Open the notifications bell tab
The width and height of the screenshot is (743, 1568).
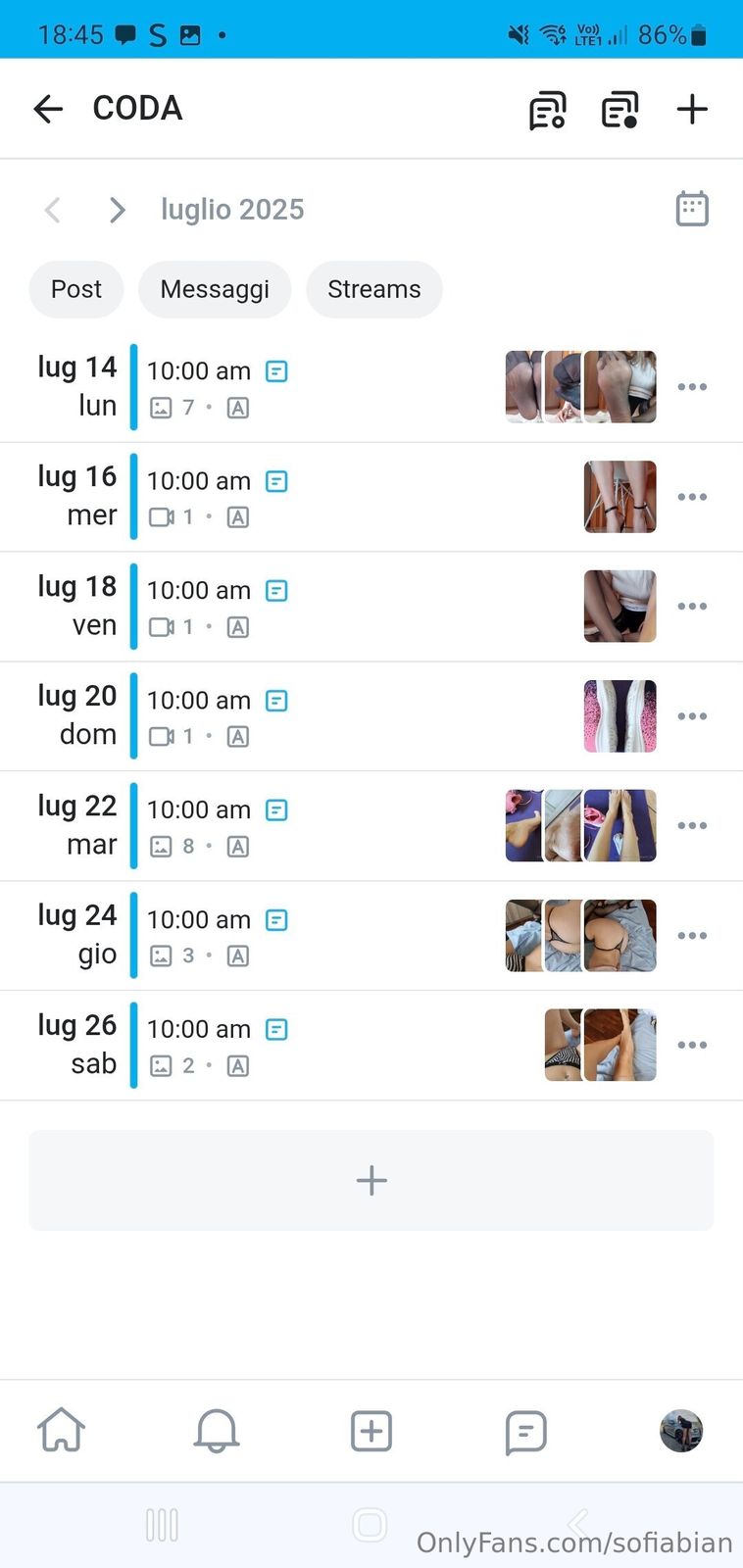217,1431
